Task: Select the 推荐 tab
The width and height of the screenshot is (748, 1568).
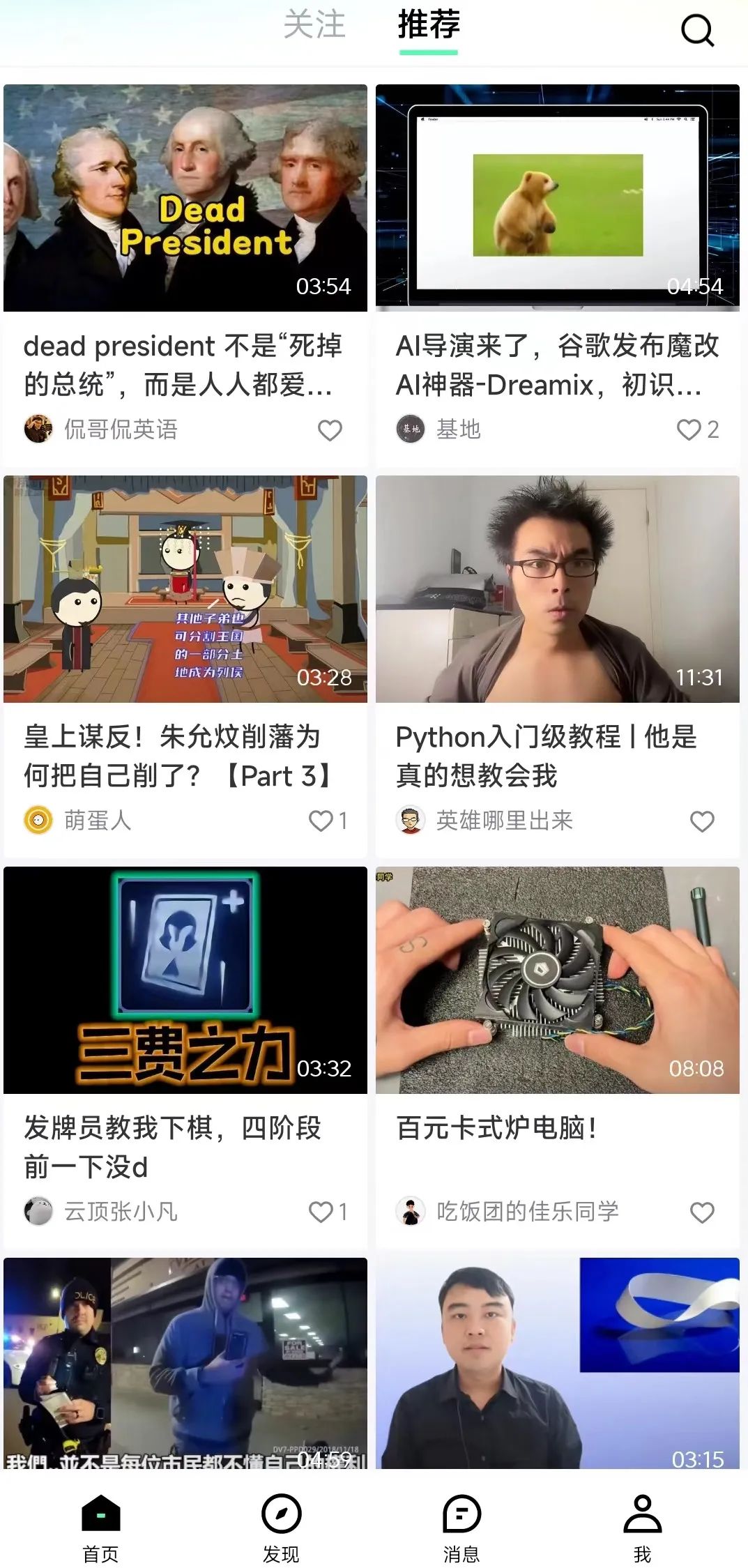Action: tap(429, 24)
